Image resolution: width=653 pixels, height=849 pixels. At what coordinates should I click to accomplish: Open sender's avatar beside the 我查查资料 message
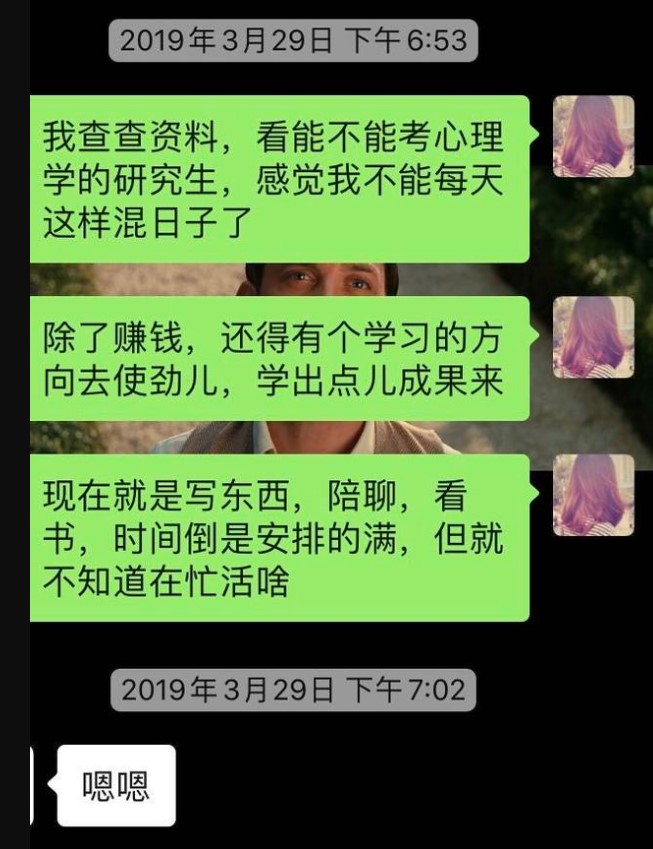click(593, 136)
